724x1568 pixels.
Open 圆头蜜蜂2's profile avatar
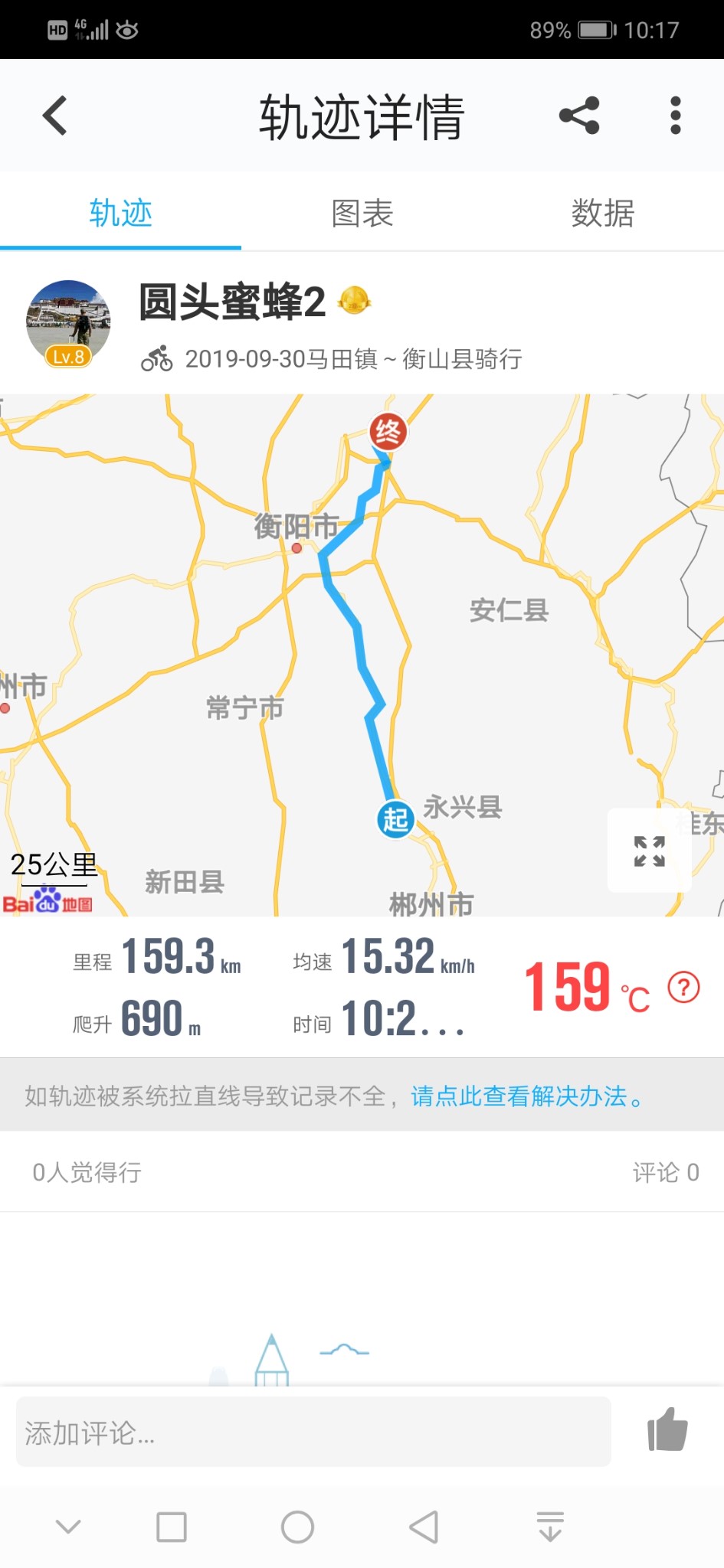tap(68, 323)
